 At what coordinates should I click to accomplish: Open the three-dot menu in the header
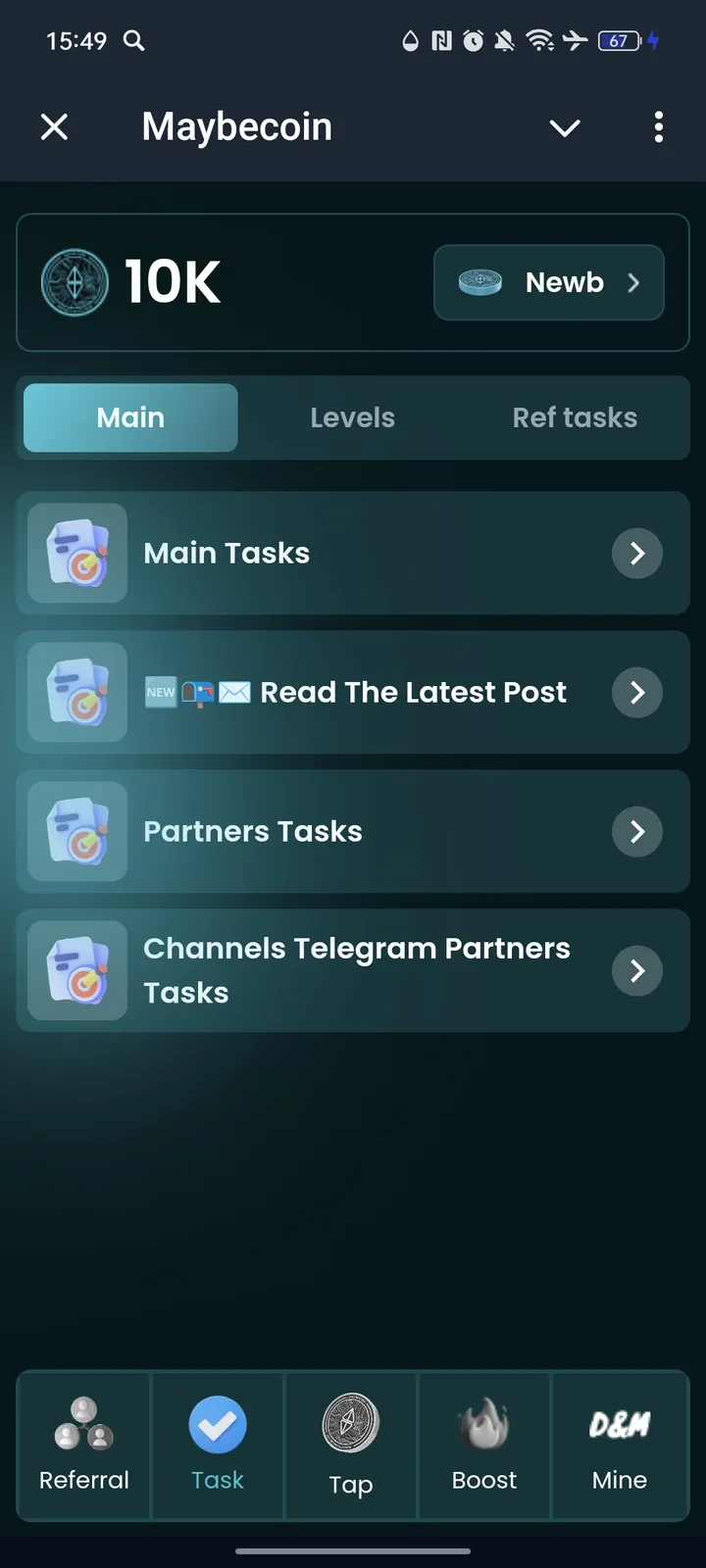pos(659,126)
